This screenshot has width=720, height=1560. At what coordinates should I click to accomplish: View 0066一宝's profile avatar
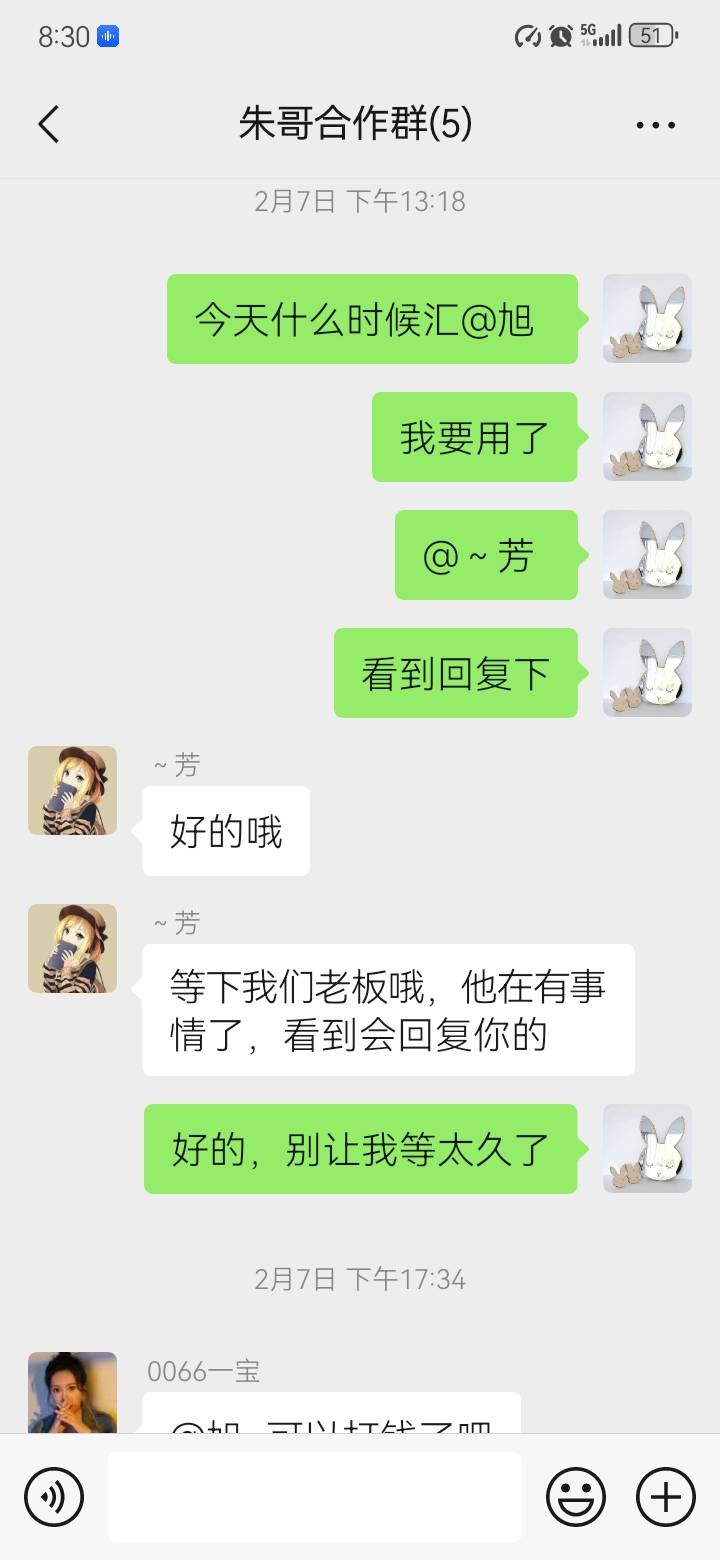(x=72, y=1392)
